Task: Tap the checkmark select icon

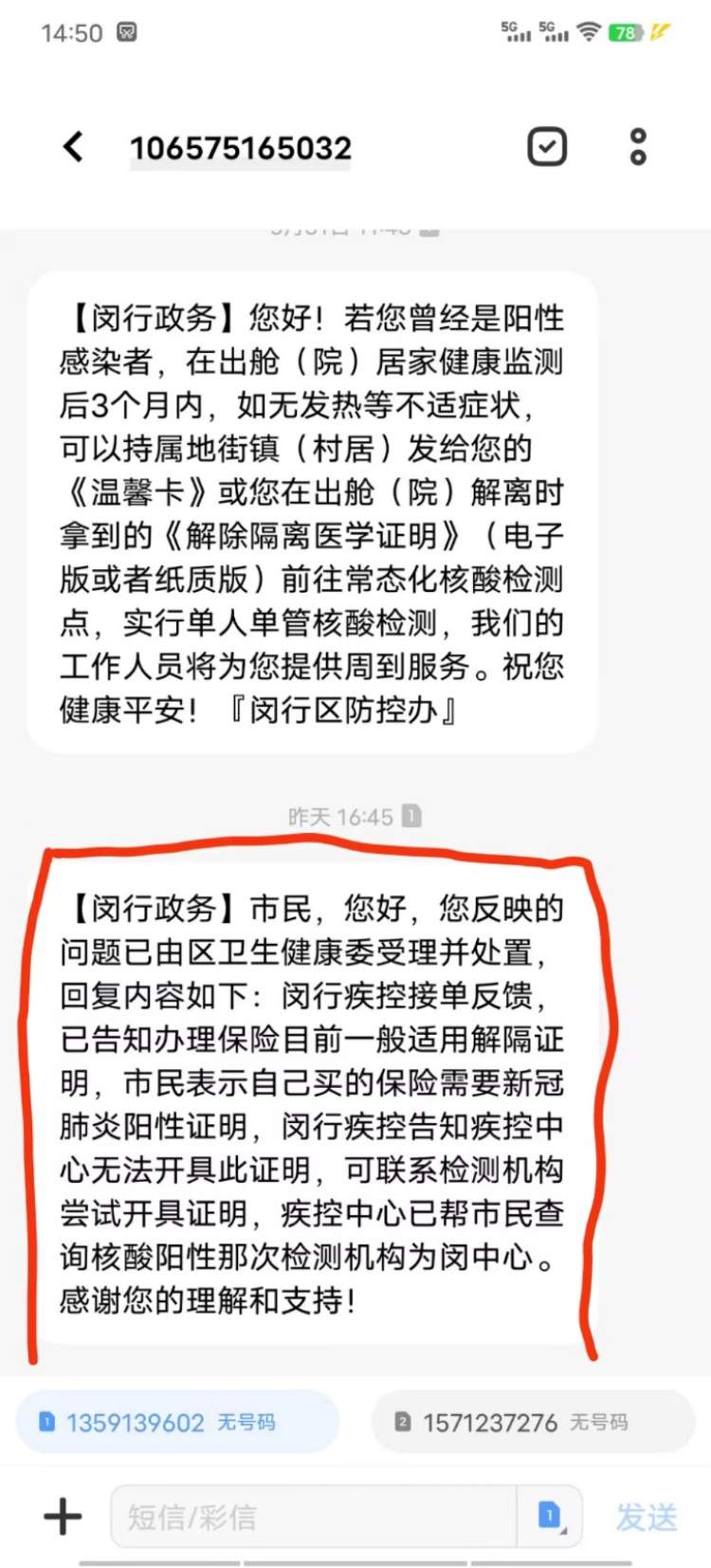Action: click(547, 147)
